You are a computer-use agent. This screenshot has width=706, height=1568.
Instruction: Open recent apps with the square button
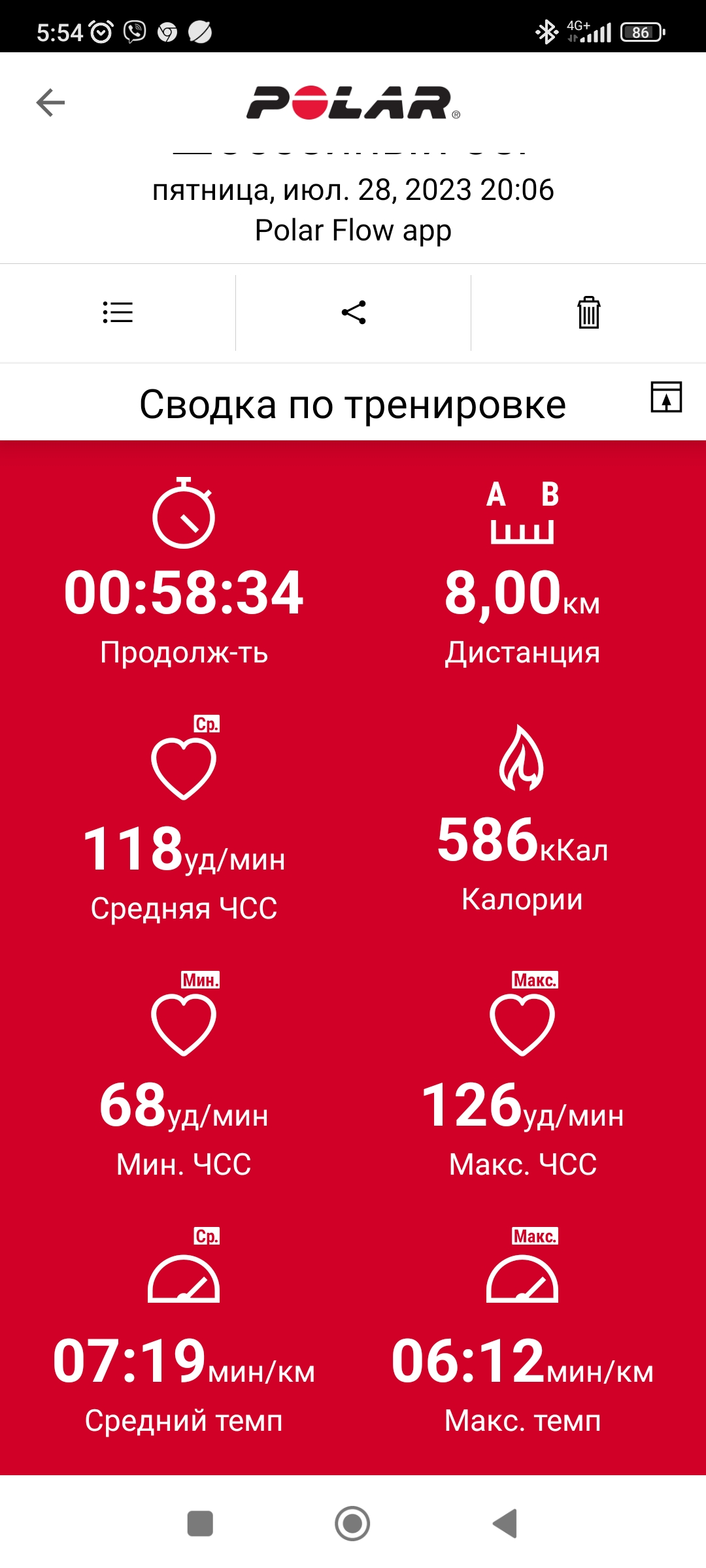200,1524
